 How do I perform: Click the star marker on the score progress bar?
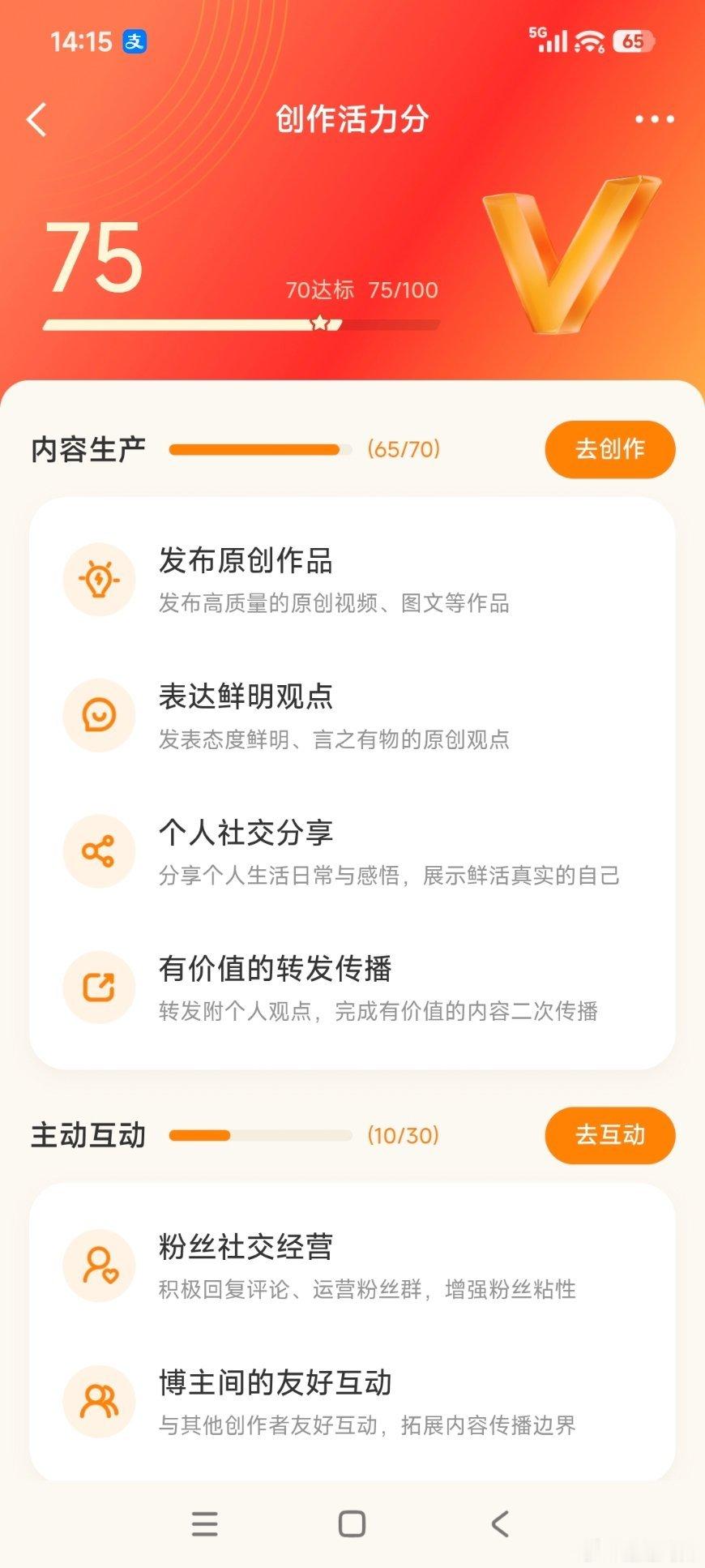point(319,321)
